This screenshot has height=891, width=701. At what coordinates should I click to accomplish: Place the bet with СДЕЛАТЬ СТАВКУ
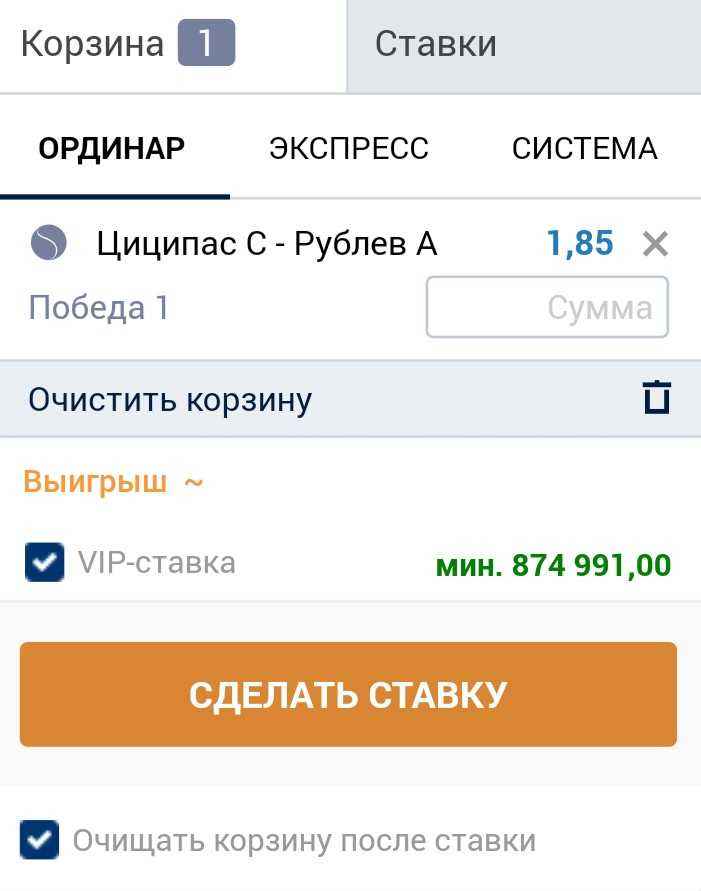[x=348, y=694]
